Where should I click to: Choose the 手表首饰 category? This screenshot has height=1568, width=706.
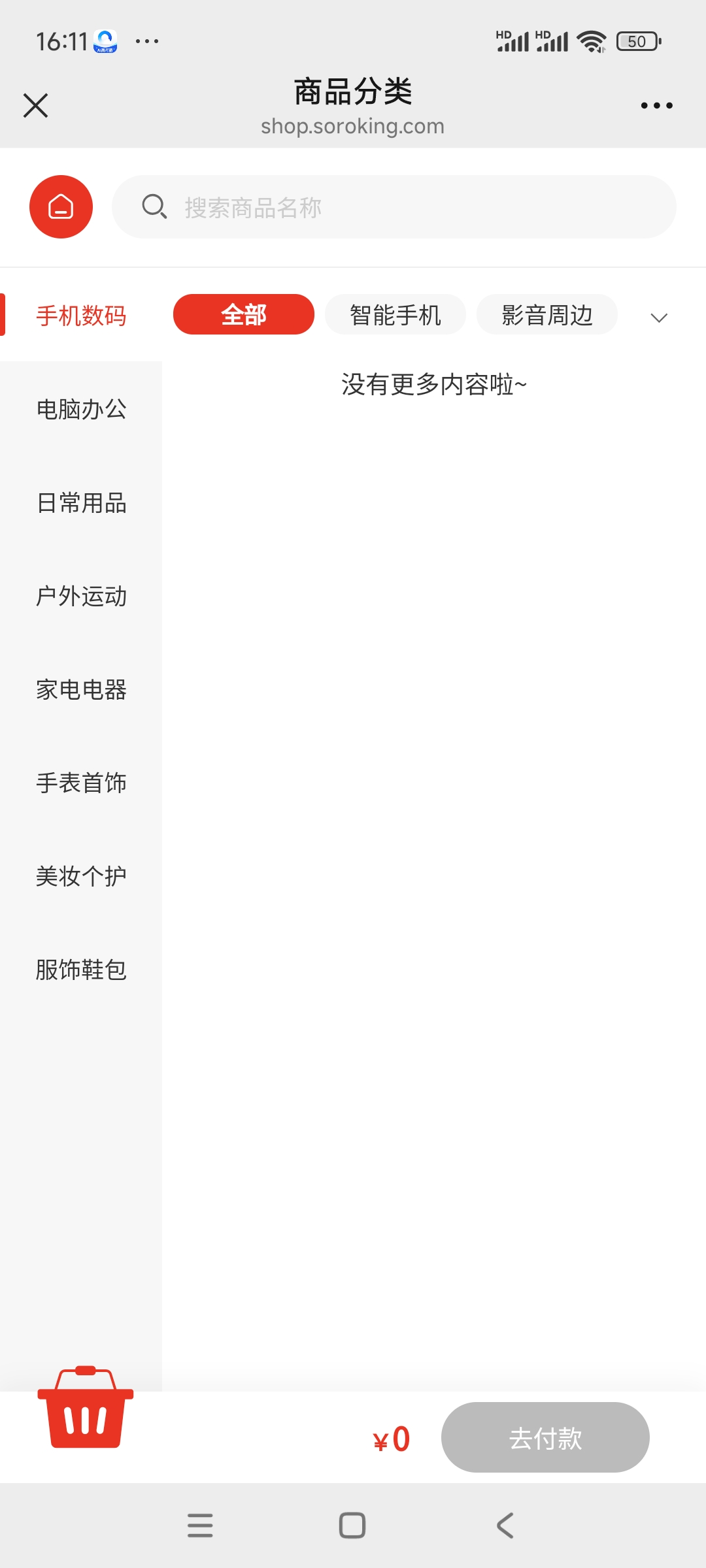coord(81,783)
